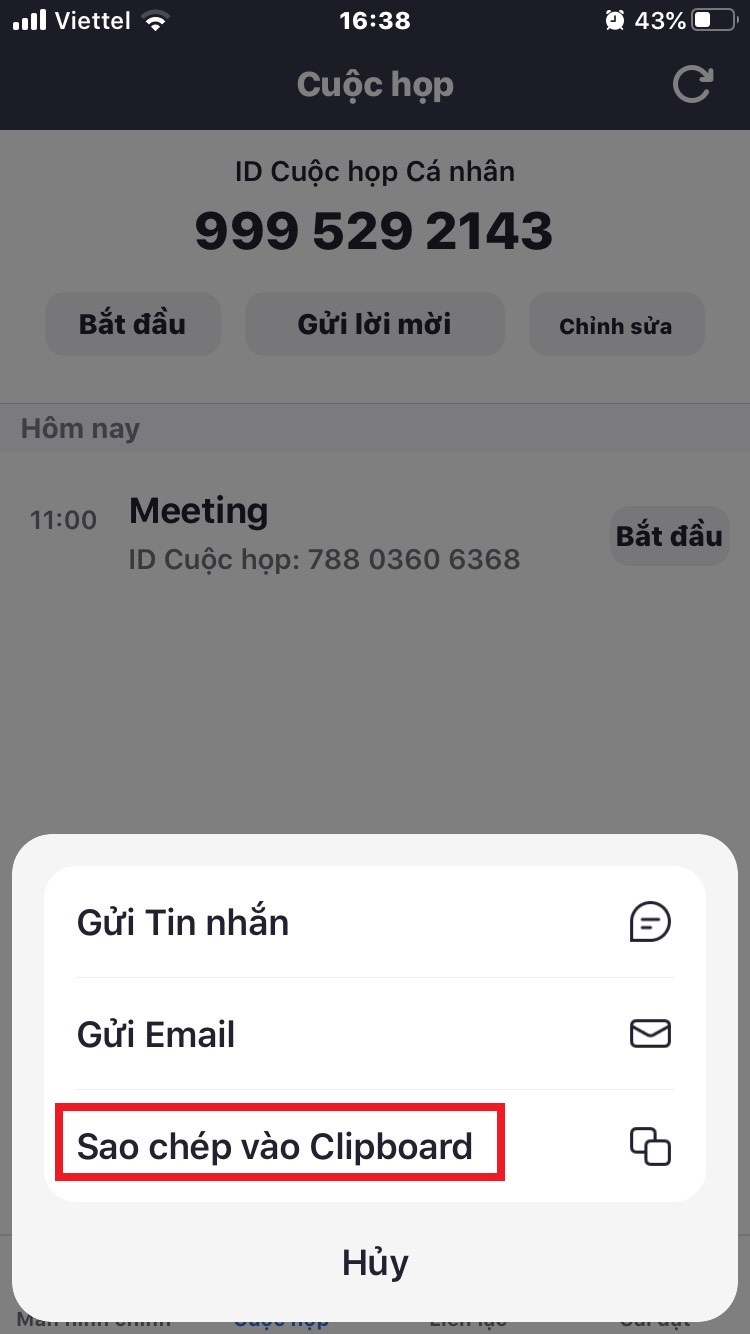
Task: Select the Gửi Tin nhắn option
Action: tap(182, 922)
